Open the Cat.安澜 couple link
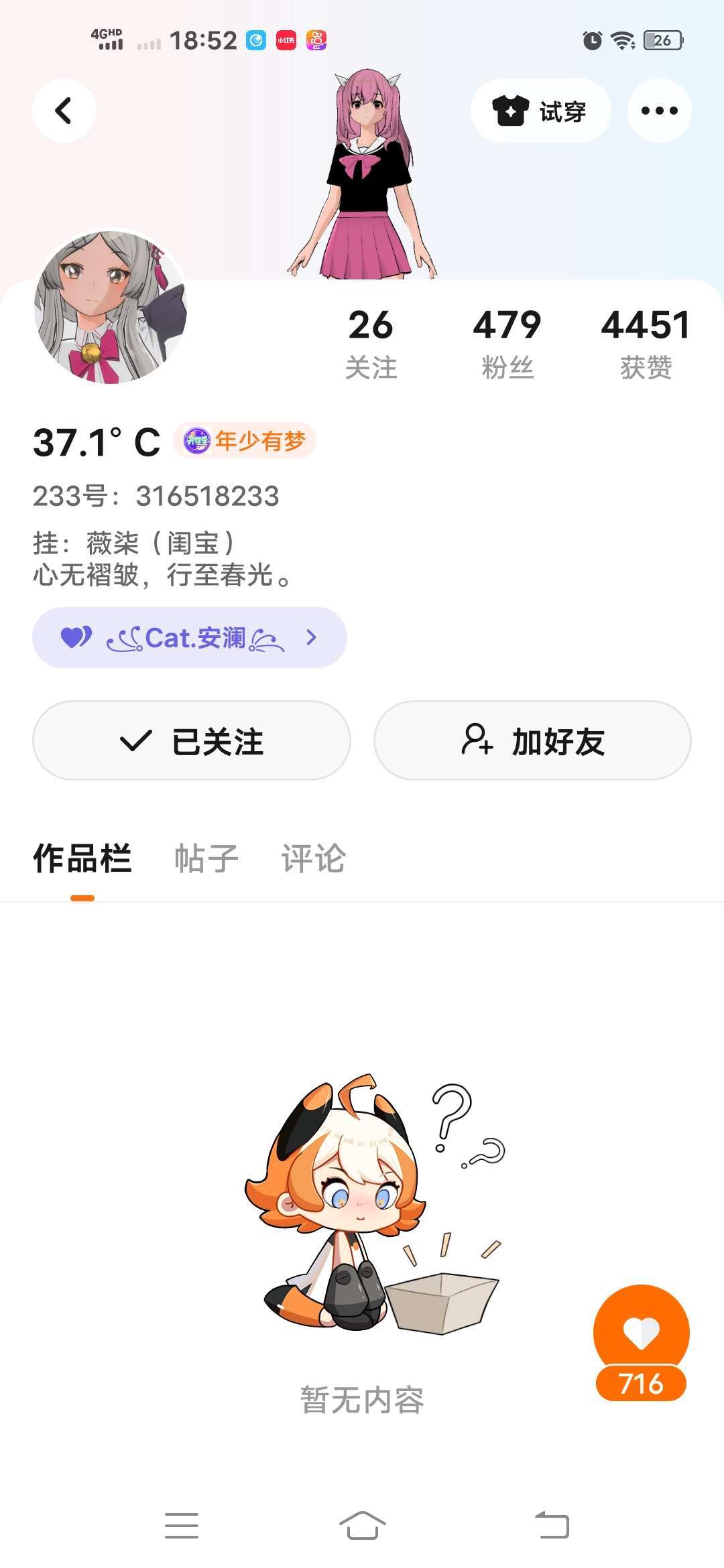 pos(189,637)
